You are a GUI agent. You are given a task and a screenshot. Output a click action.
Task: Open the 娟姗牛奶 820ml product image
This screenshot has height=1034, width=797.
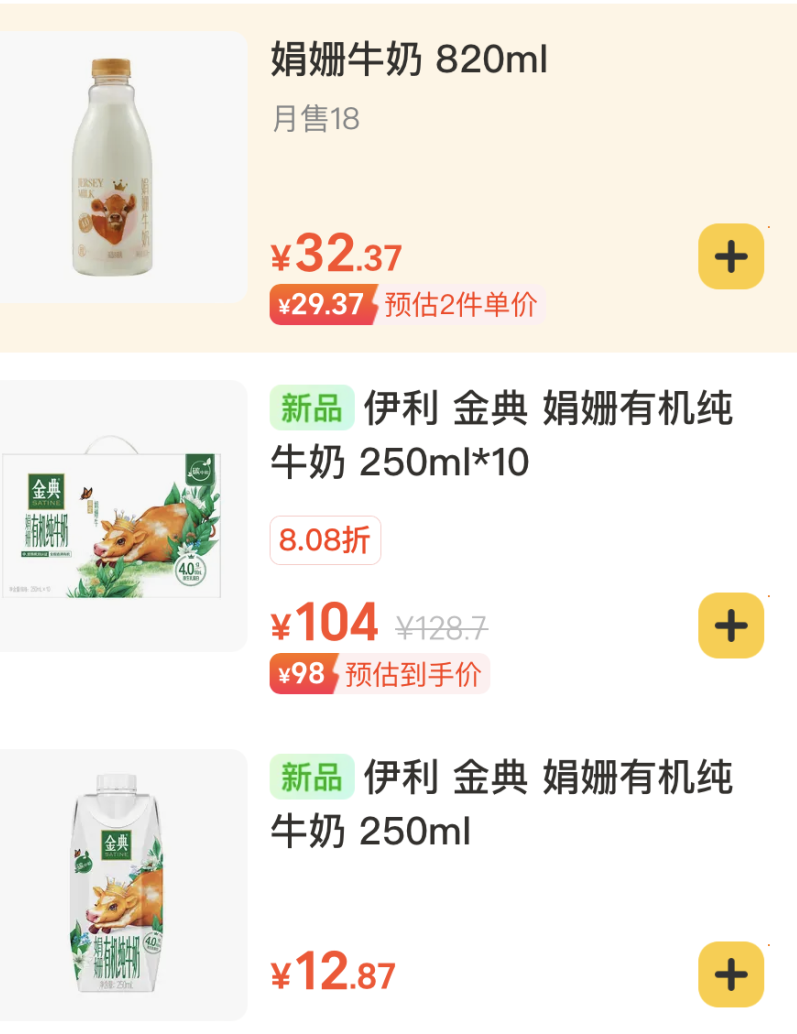tap(122, 167)
